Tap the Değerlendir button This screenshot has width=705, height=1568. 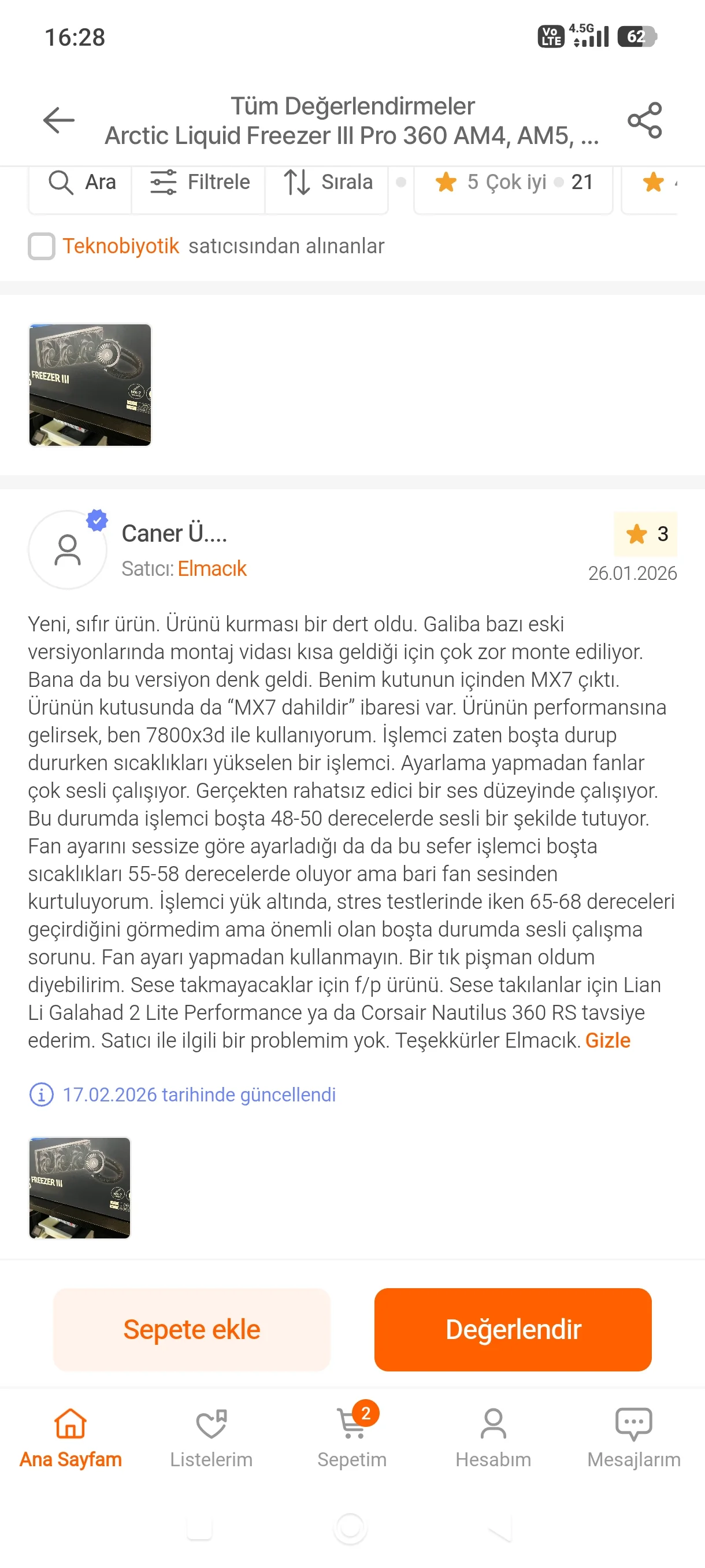[513, 1329]
